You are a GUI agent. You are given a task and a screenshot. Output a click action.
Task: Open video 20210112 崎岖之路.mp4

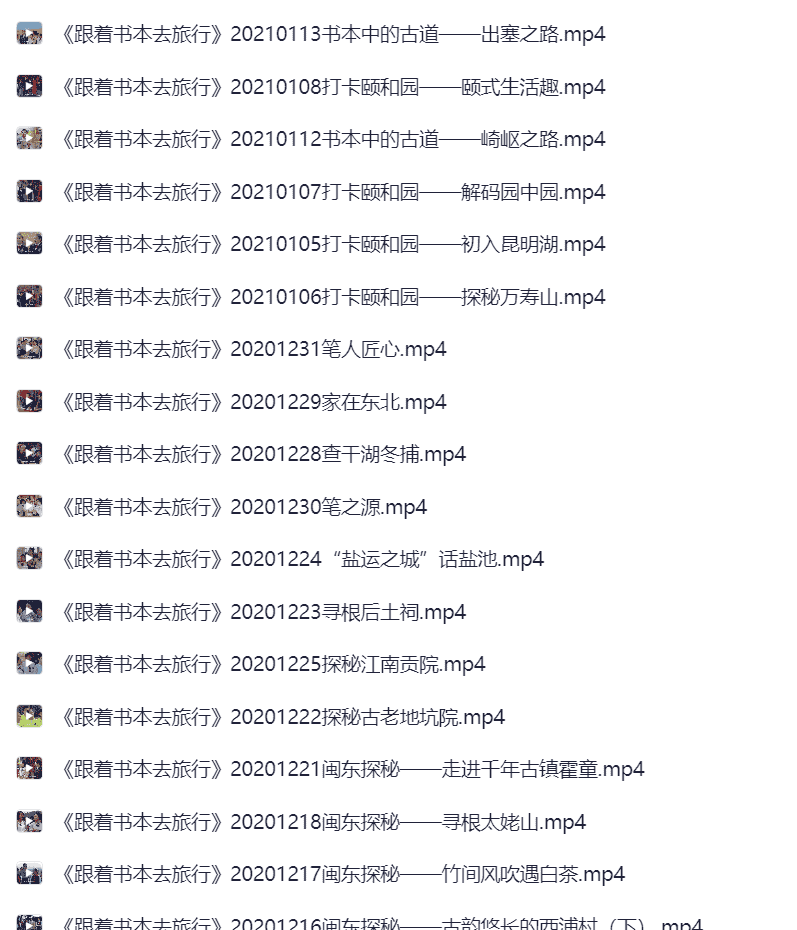[332, 140]
